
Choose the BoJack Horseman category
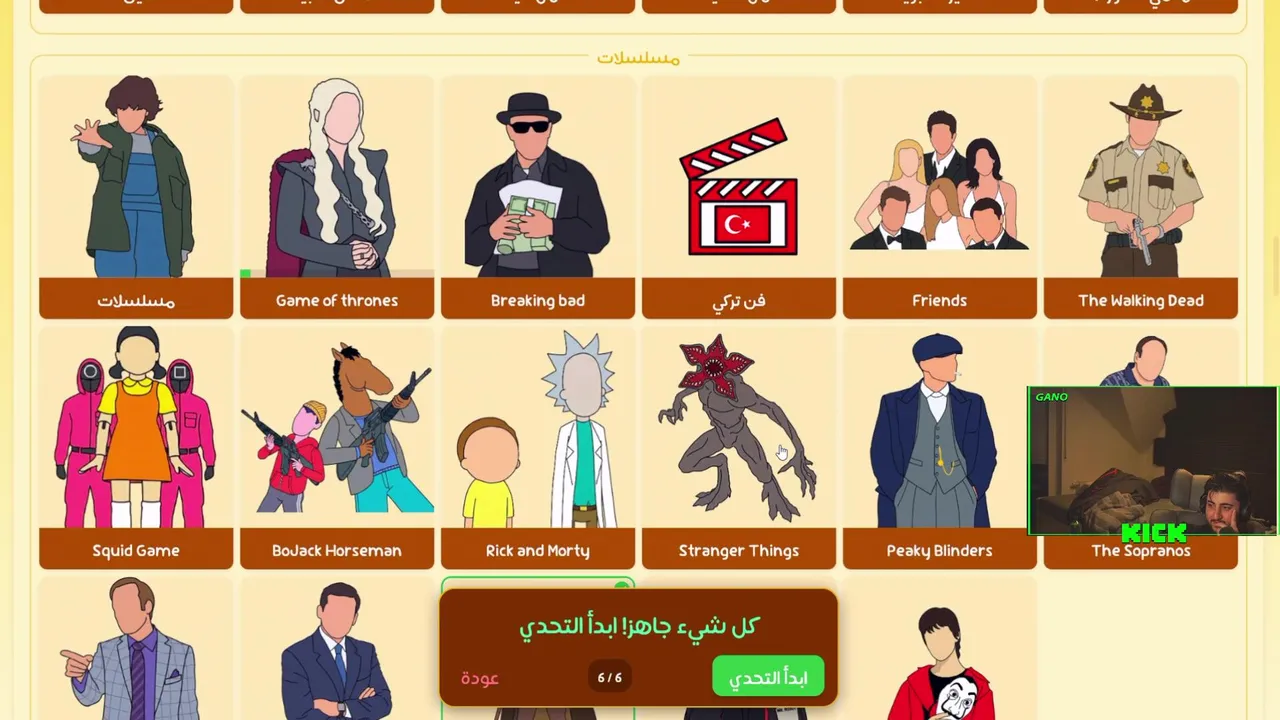tap(337, 448)
